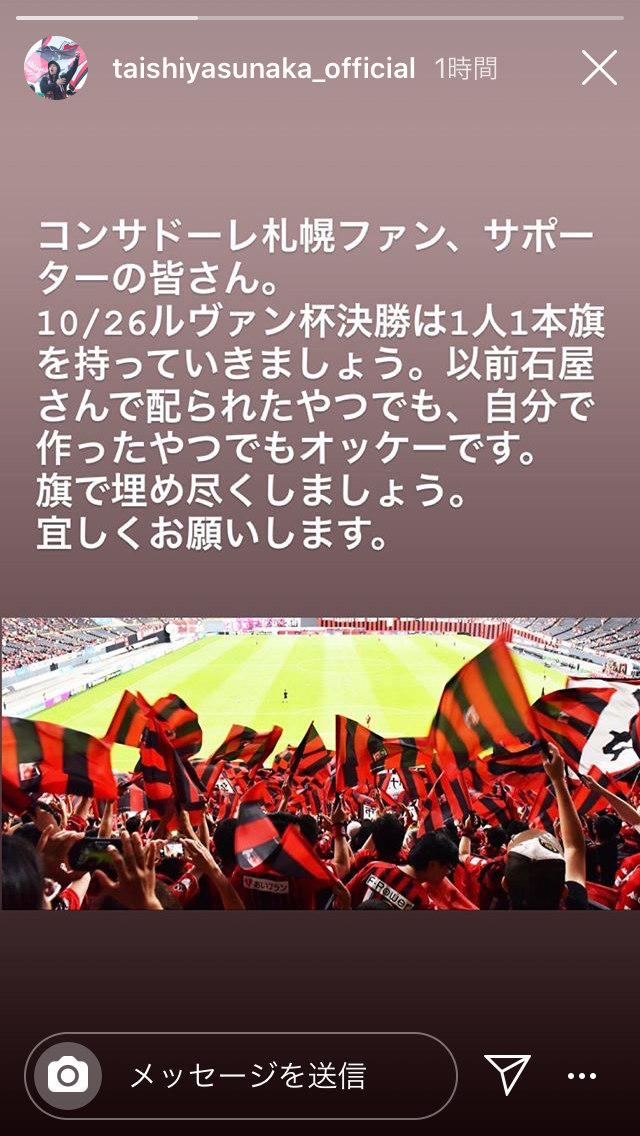Open the three-dot more options menu
640x1136 pixels.
(582, 1076)
